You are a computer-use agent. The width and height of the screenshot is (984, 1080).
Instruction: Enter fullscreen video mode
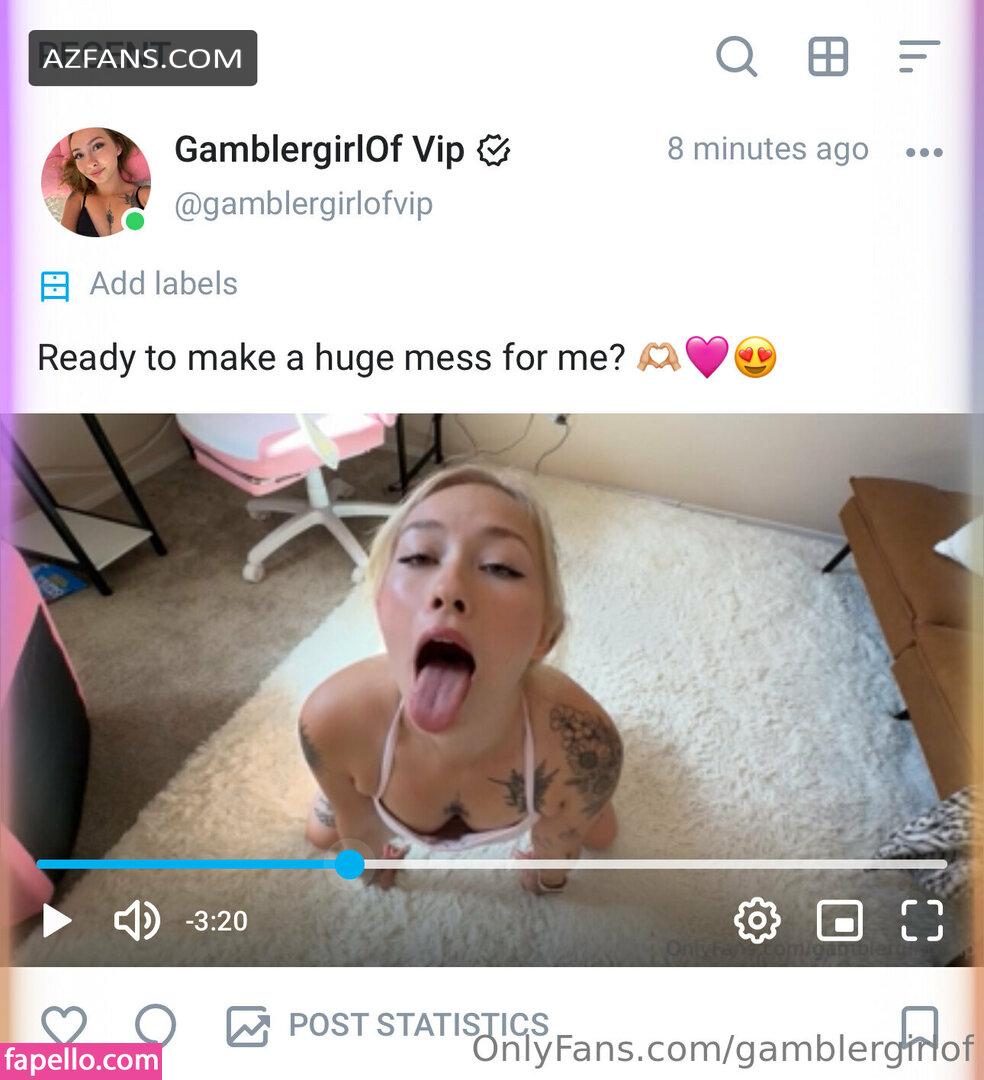tap(921, 920)
